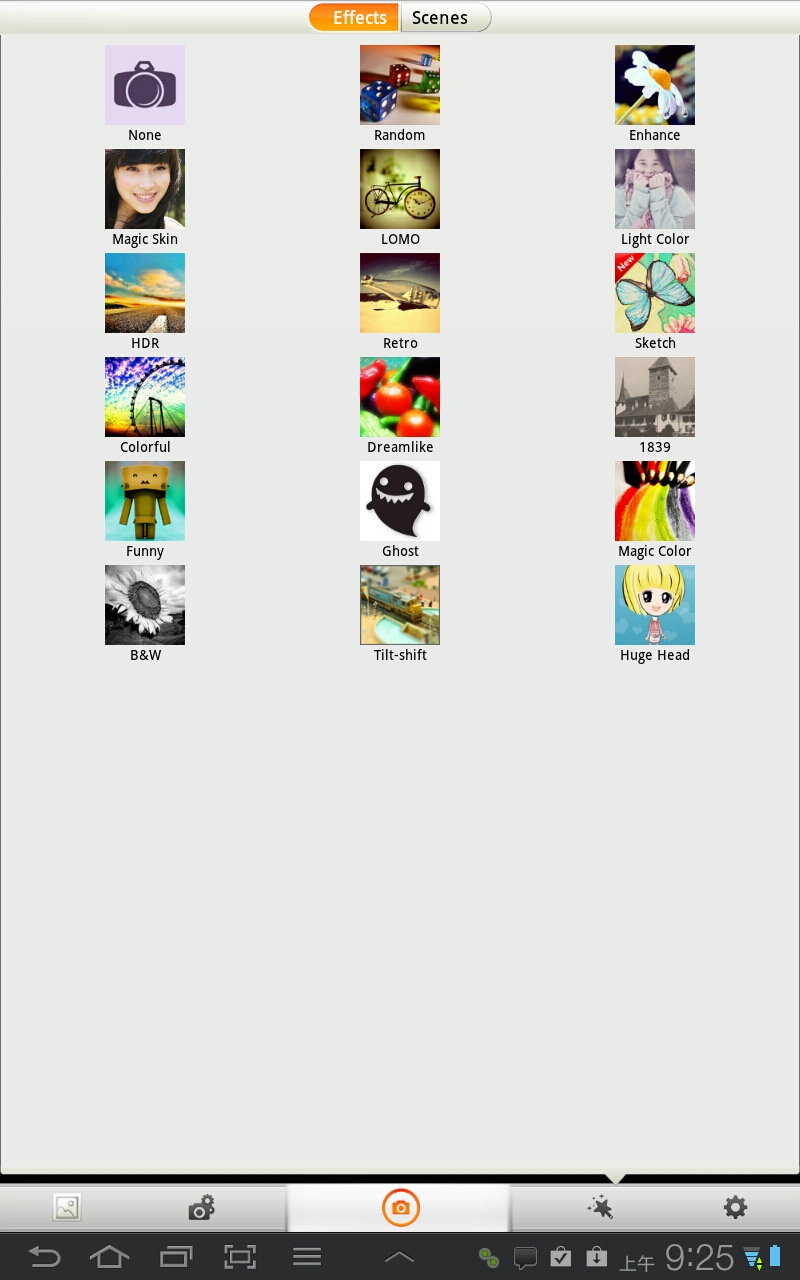Select the Ghost effect
This screenshot has width=800, height=1280.
[x=400, y=502]
